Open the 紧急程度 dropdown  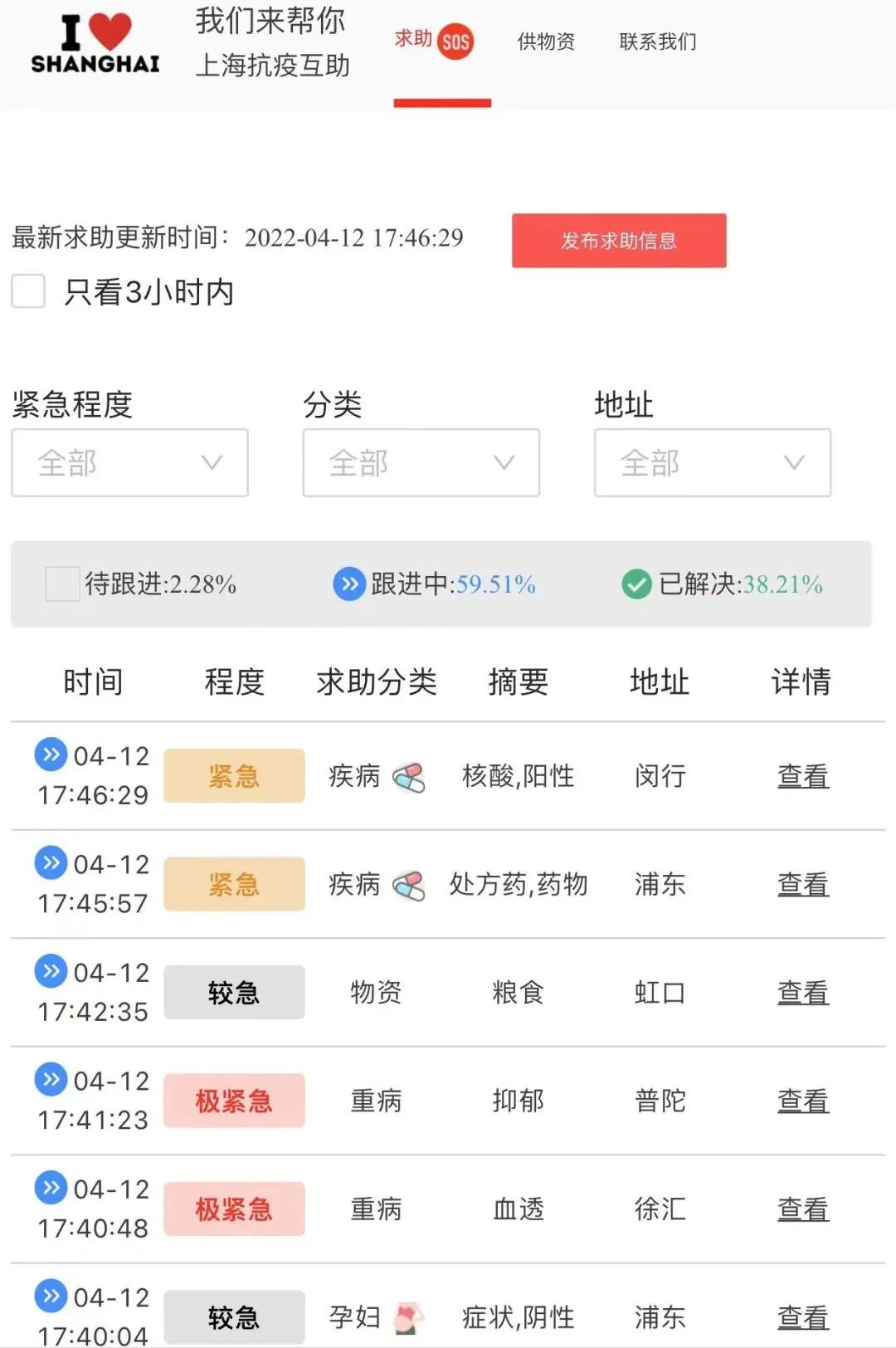(x=129, y=462)
